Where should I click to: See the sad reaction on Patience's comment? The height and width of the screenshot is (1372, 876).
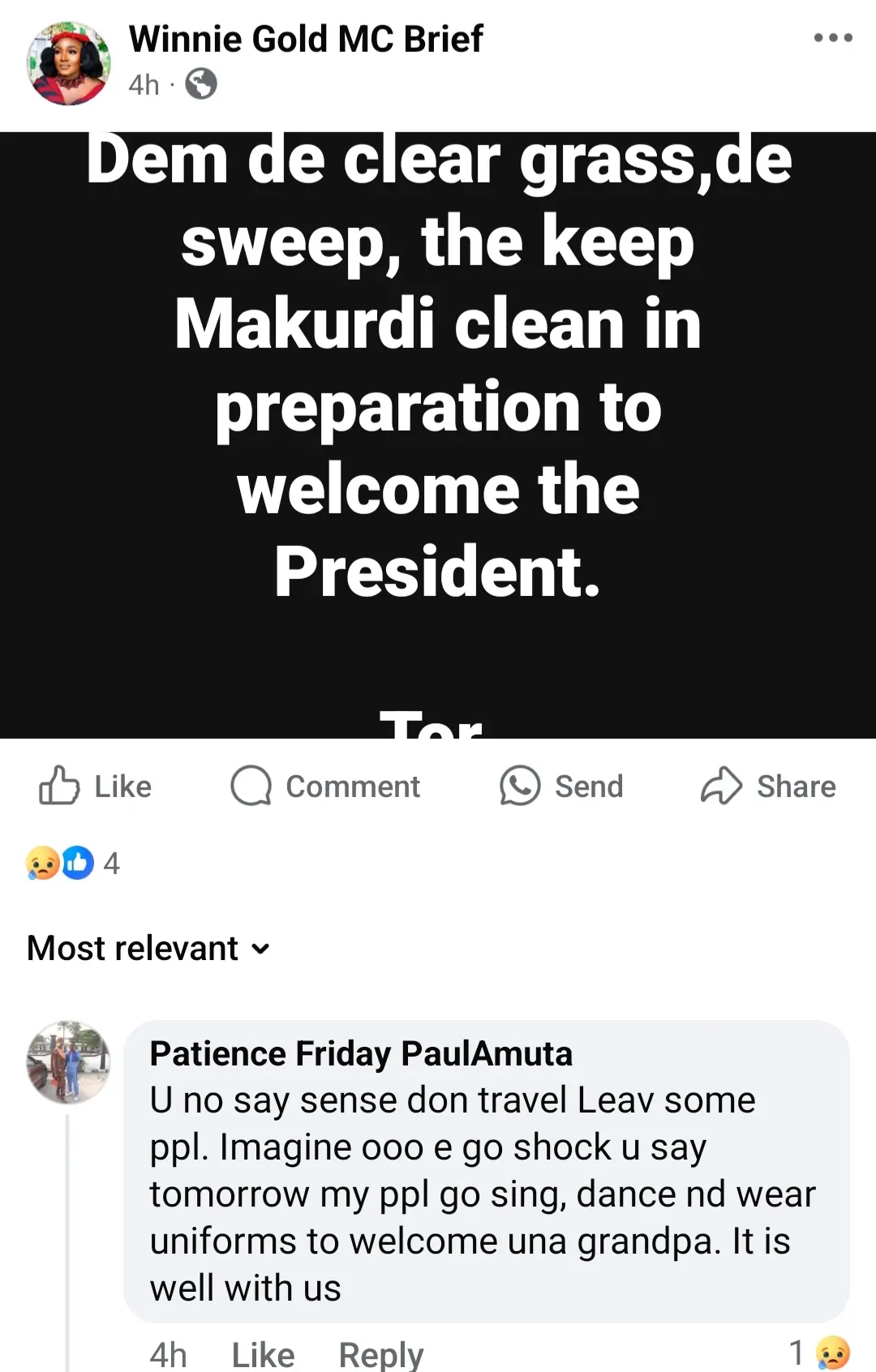click(x=821, y=1353)
